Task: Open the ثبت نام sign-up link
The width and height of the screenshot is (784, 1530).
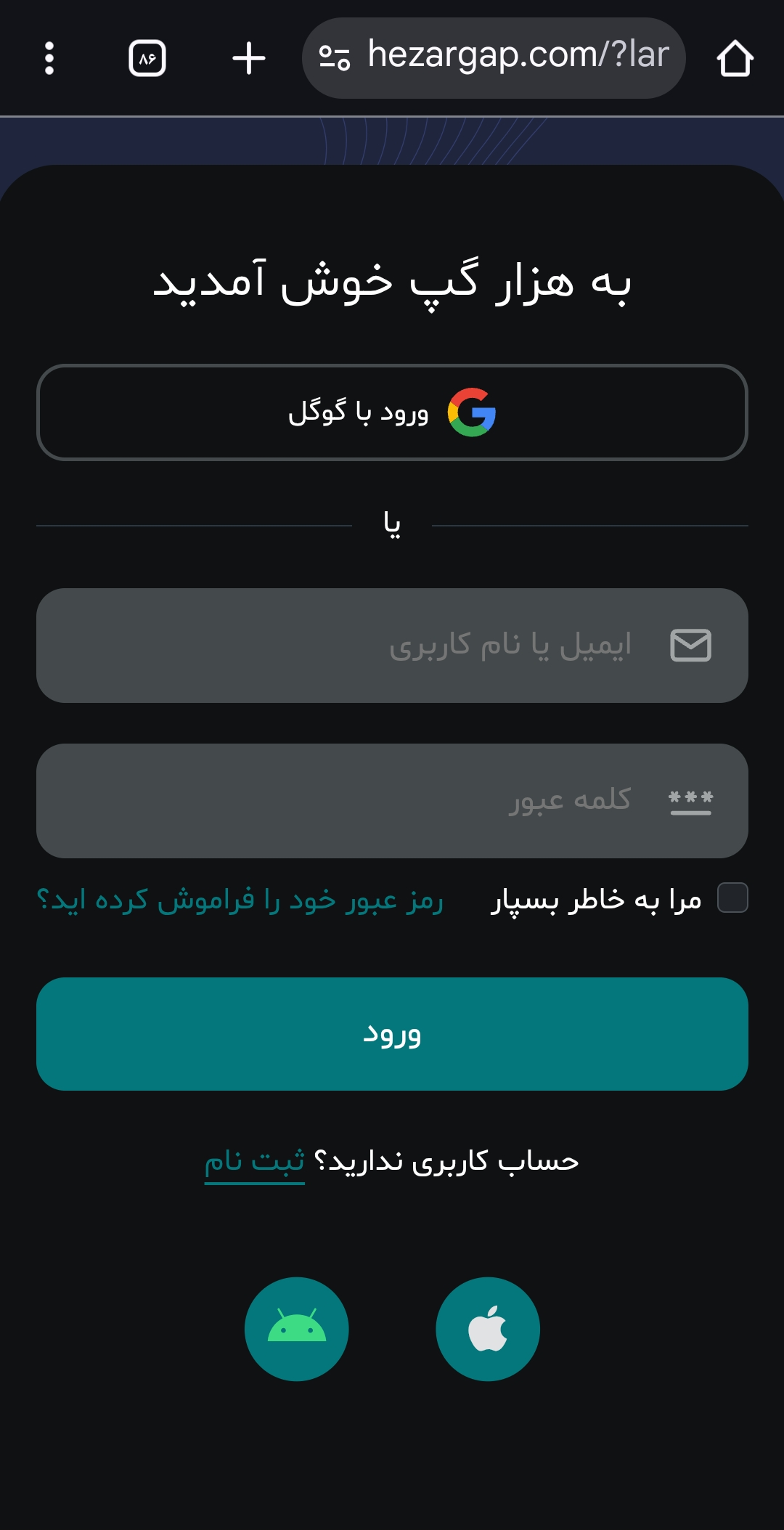Action: click(254, 1161)
